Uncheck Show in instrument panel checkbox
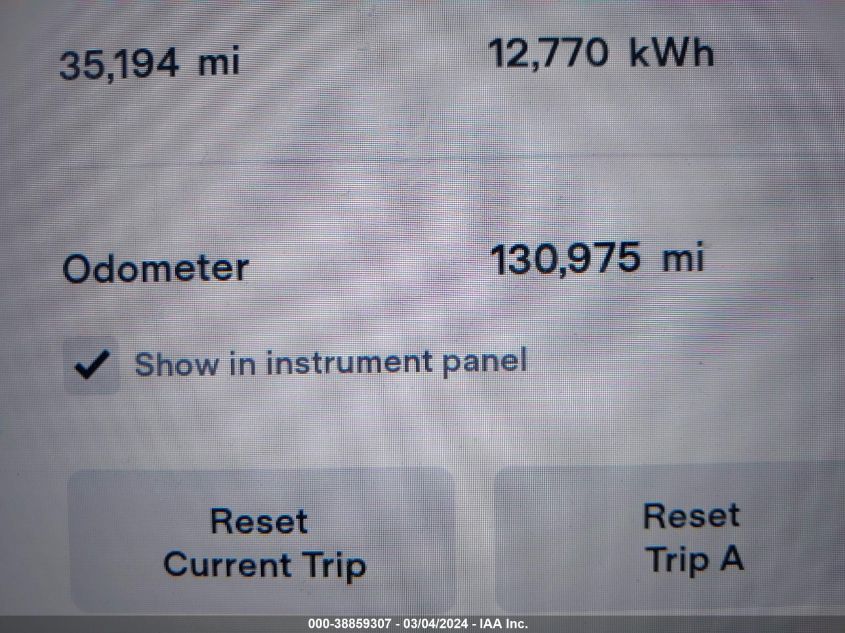This screenshot has height=633, width=845. 91,365
